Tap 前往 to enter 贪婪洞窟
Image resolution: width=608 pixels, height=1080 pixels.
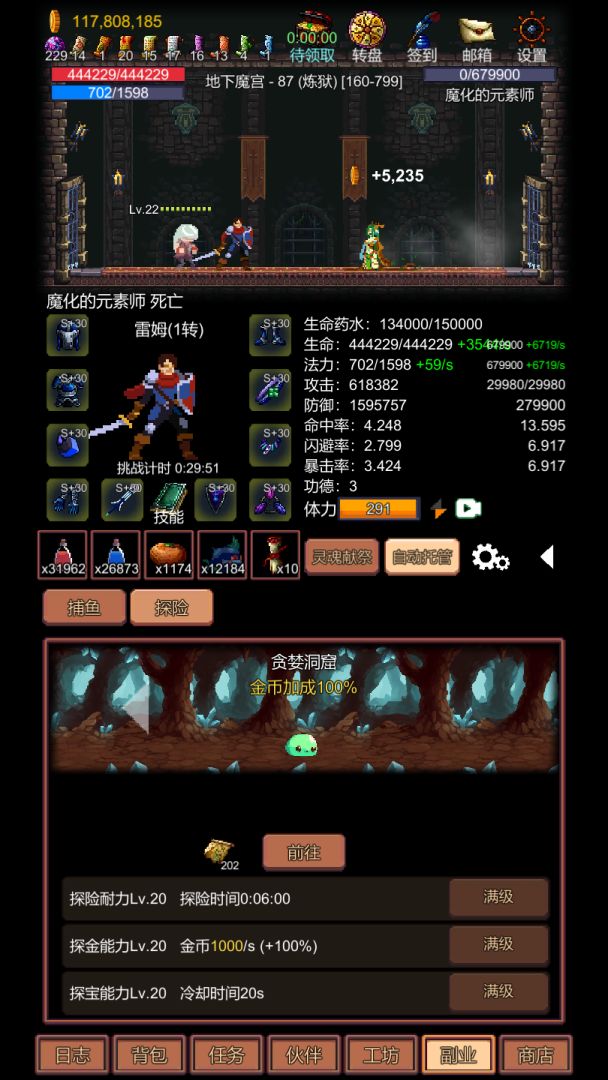click(304, 852)
